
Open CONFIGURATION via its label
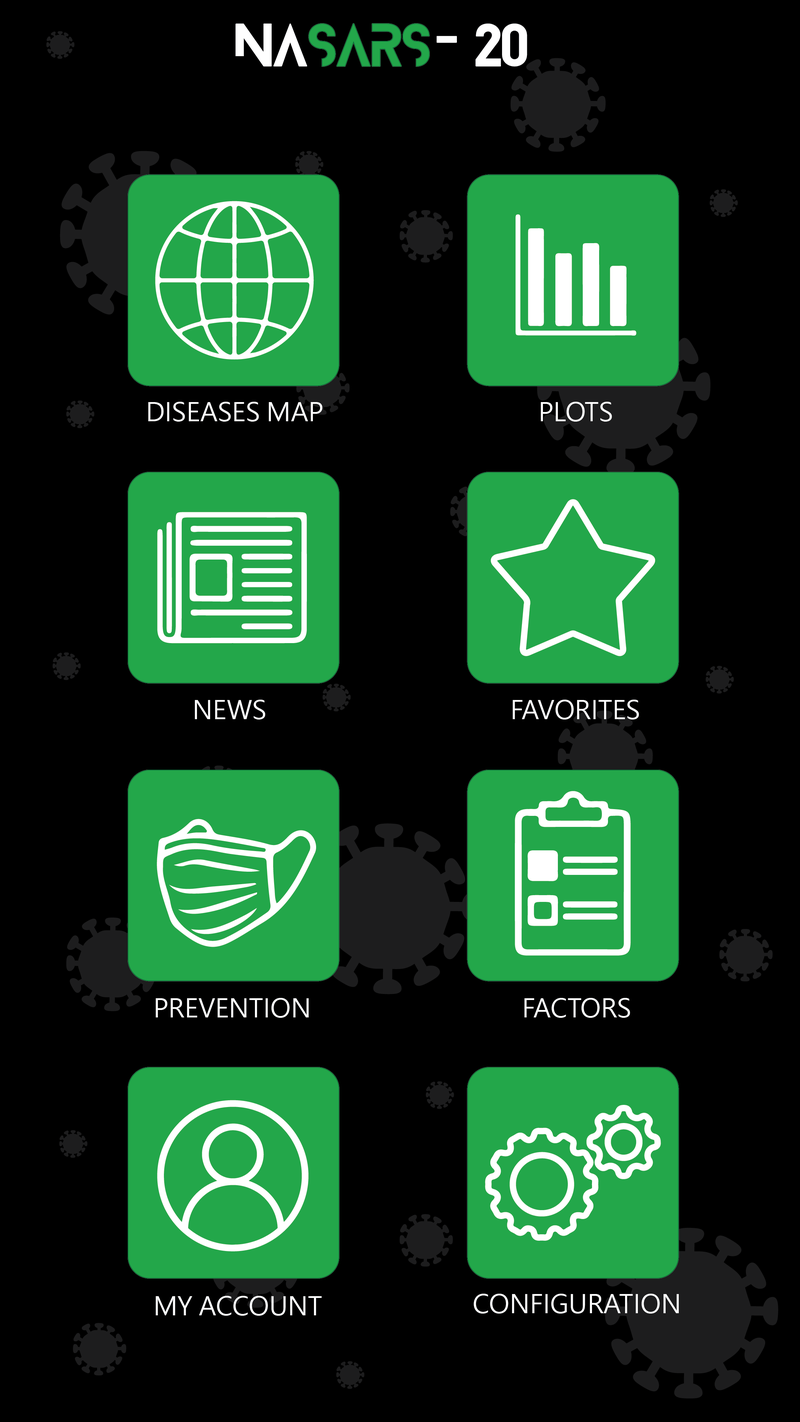(x=575, y=1304)
